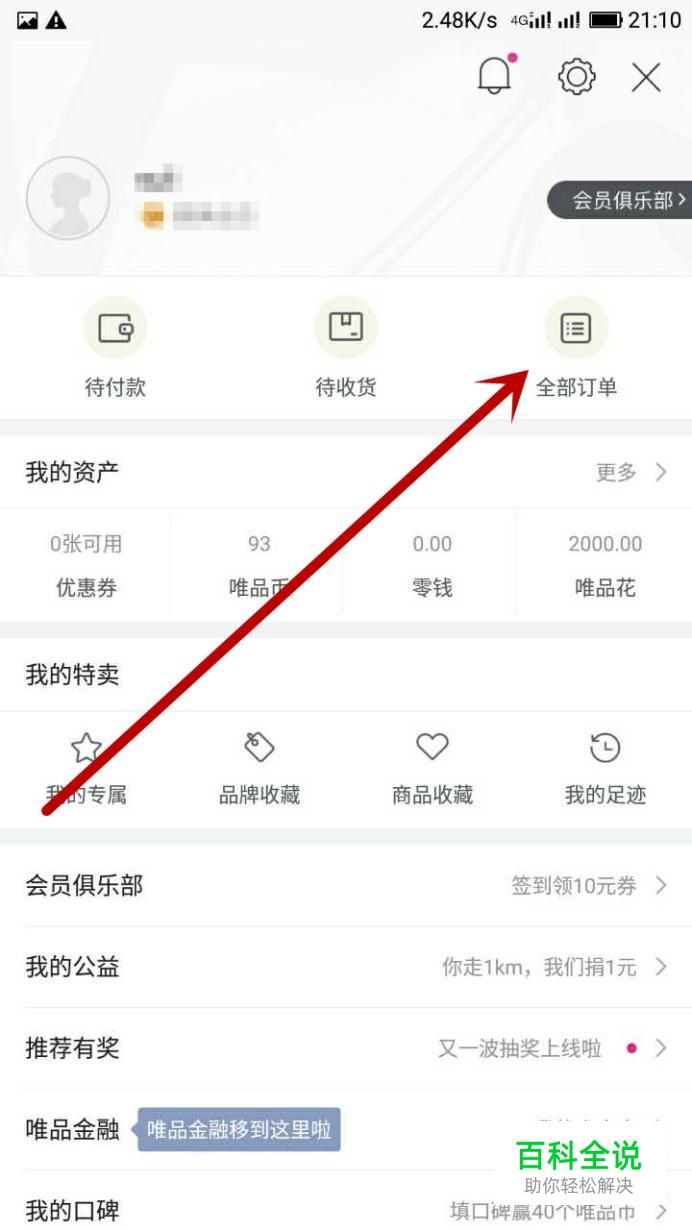The width and height of the screenshot is (692, 1230).
Task: Open 会员俱乐部 row for 签到领10元券
Action: (346, 885)
